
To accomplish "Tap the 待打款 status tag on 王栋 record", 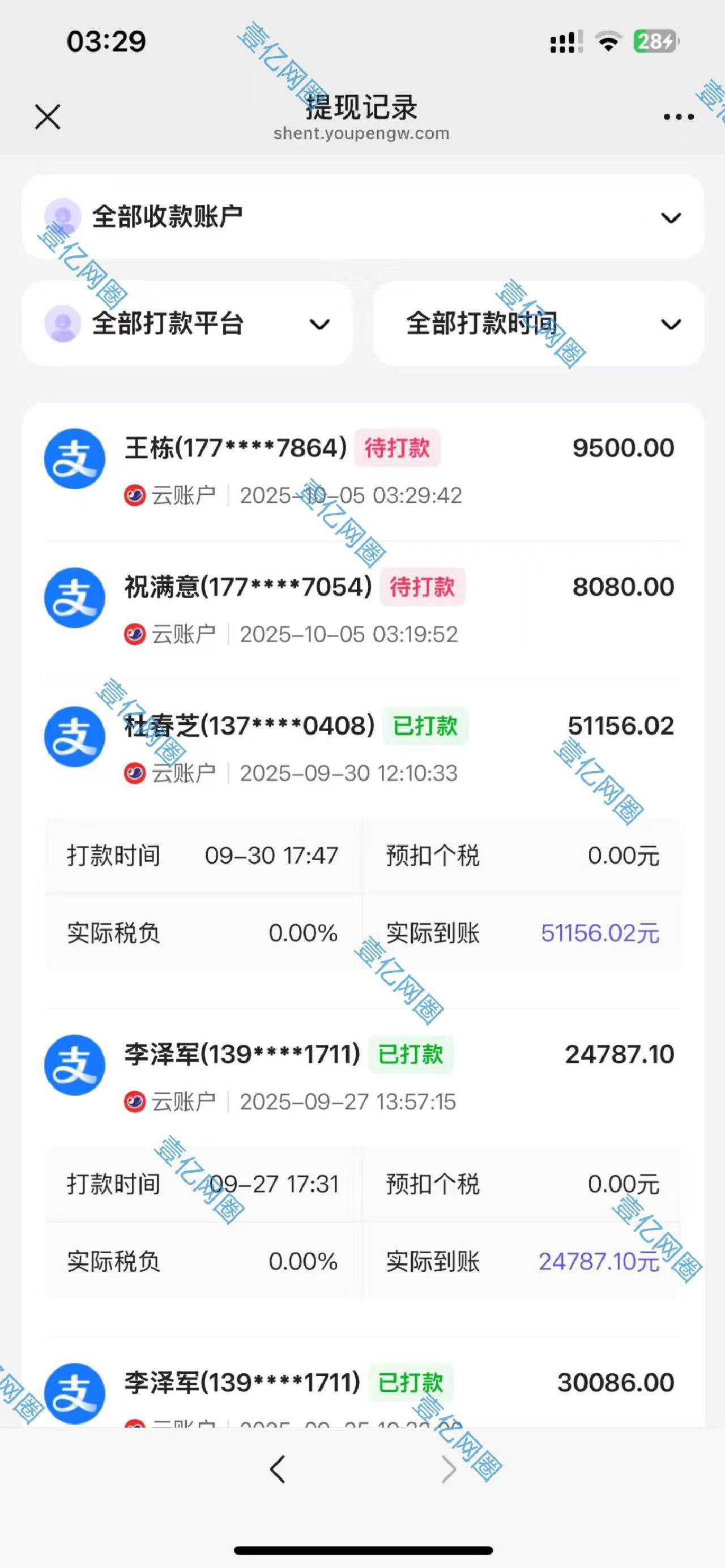I will 398,447.
